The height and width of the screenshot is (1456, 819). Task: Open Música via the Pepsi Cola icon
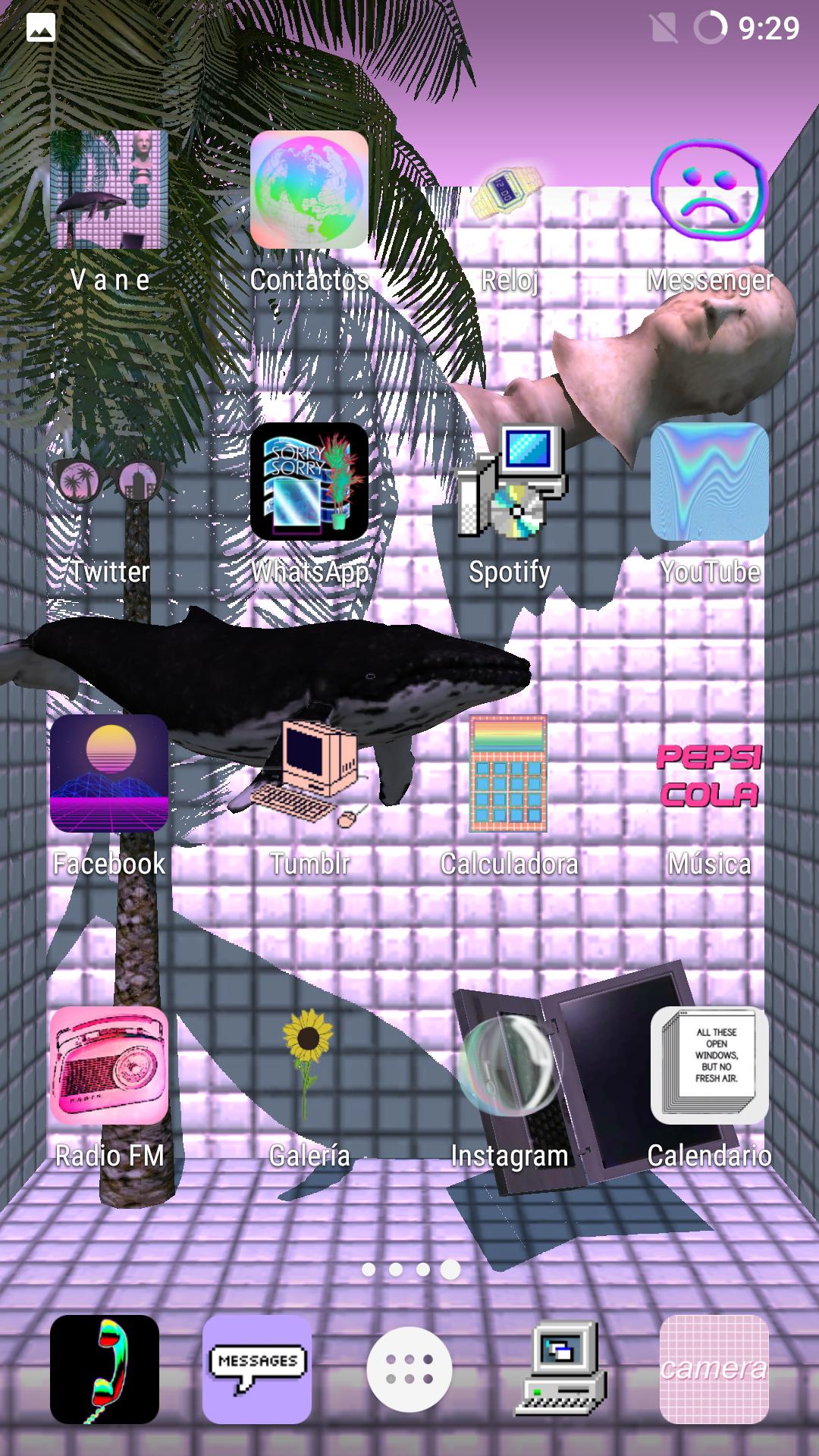click(711, 775)
